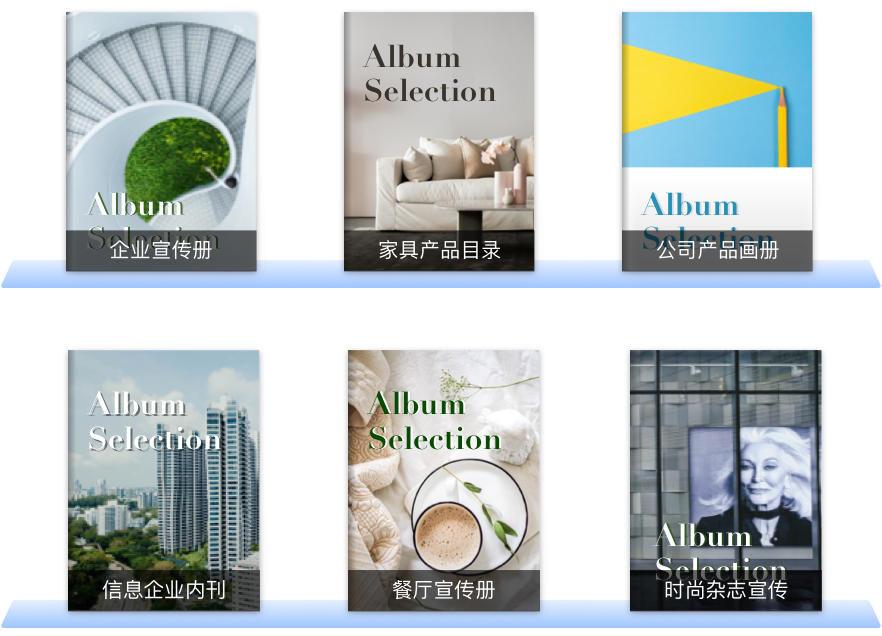Image resolution: width=882 pixels, height=636 pixels.
Task: Open the 信息企业内刊 album template
Action: pyautogui.click(x=164, y=480)
